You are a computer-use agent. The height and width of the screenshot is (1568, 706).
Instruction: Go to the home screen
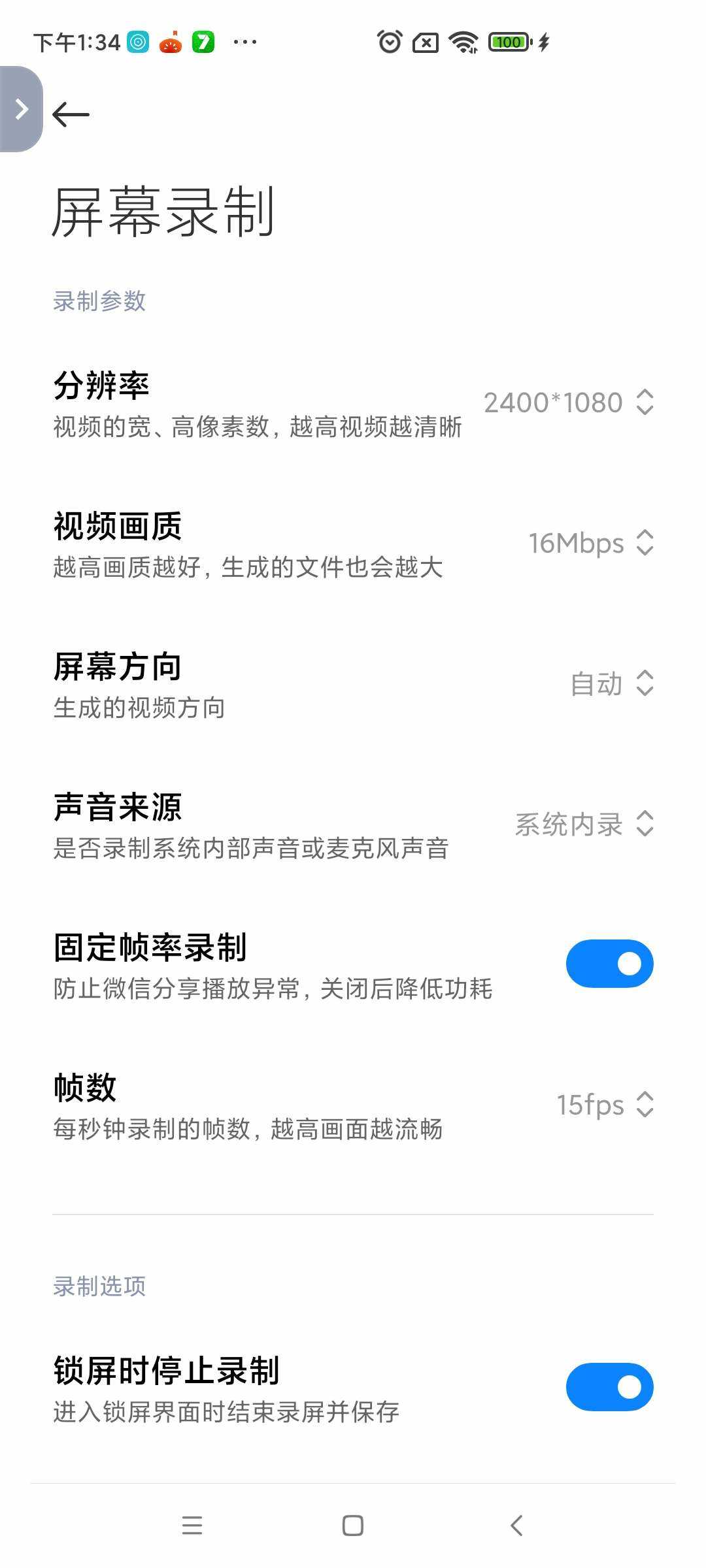click(353, 1526)
